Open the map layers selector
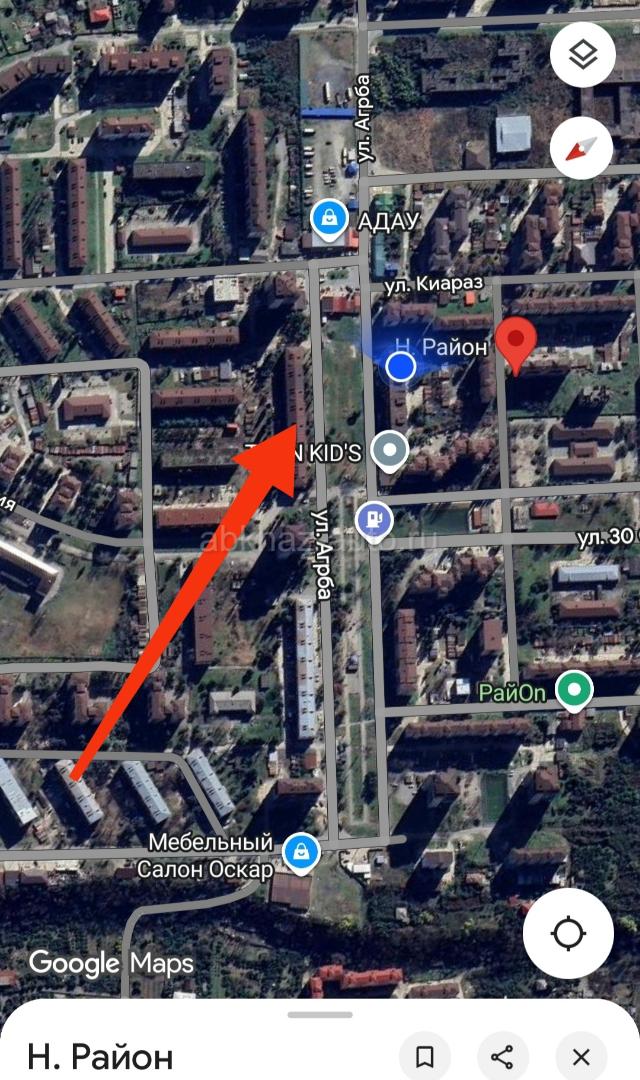This screenshot has width=640, height=1080. (582, 56)
